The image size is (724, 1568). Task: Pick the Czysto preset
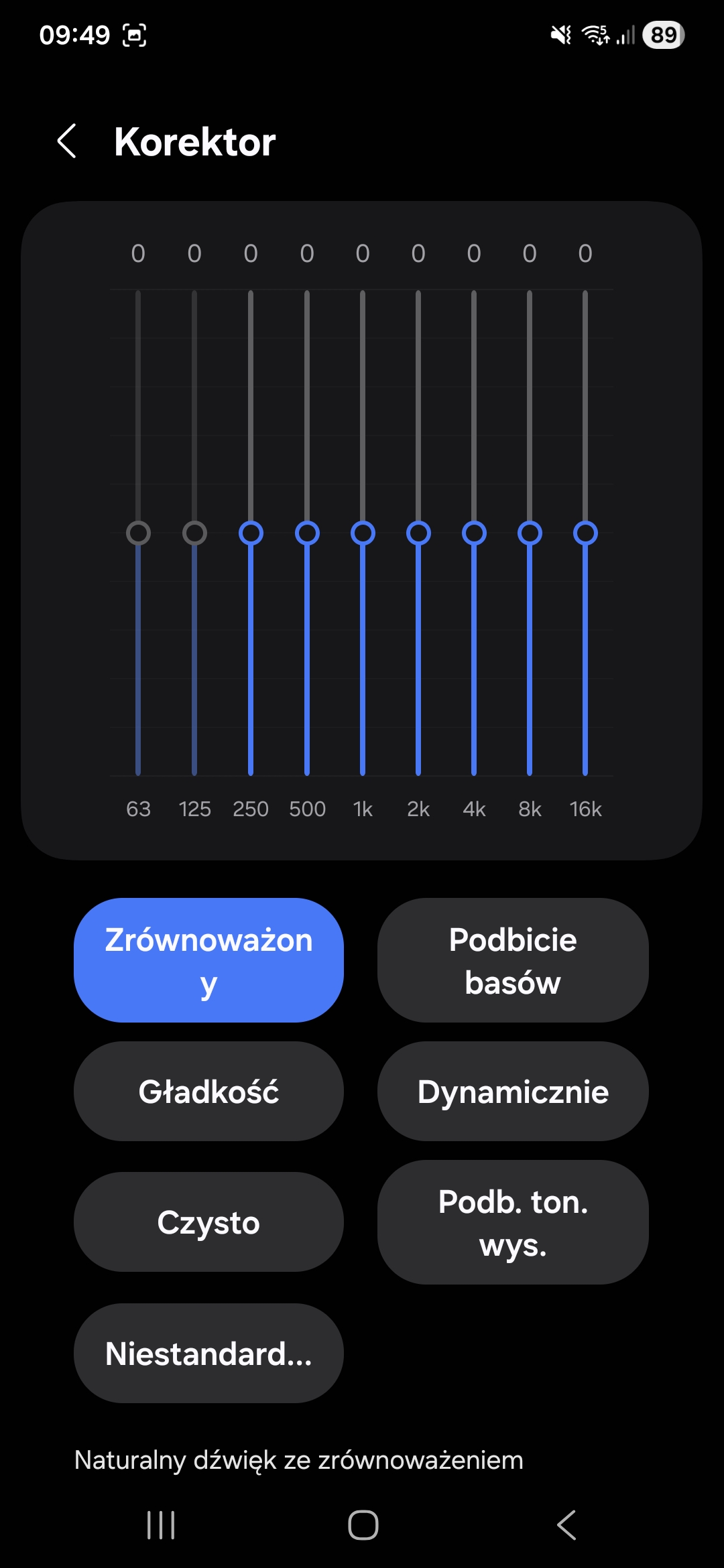click(208, 1222)
